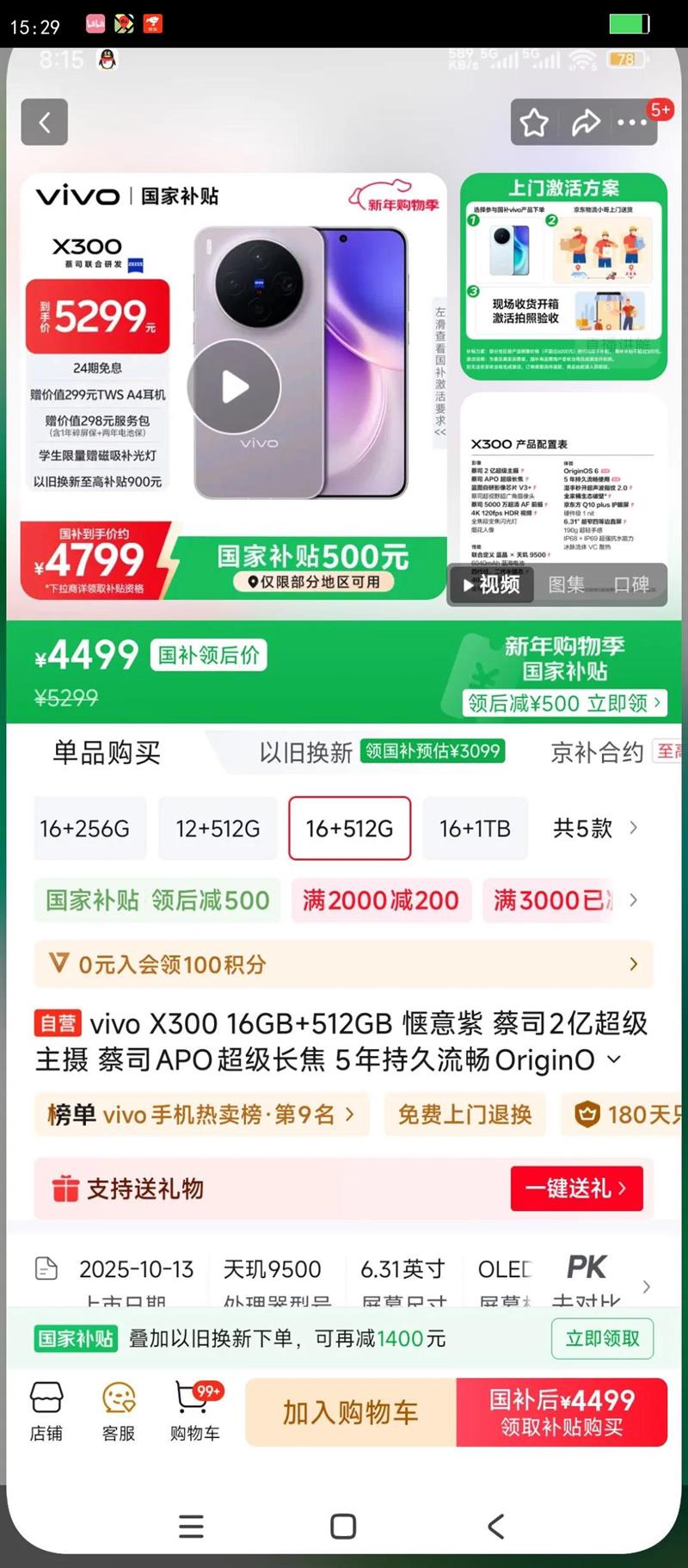
Task: Click 立即领取 to claim the subsidy
Action: [602, 1339]
